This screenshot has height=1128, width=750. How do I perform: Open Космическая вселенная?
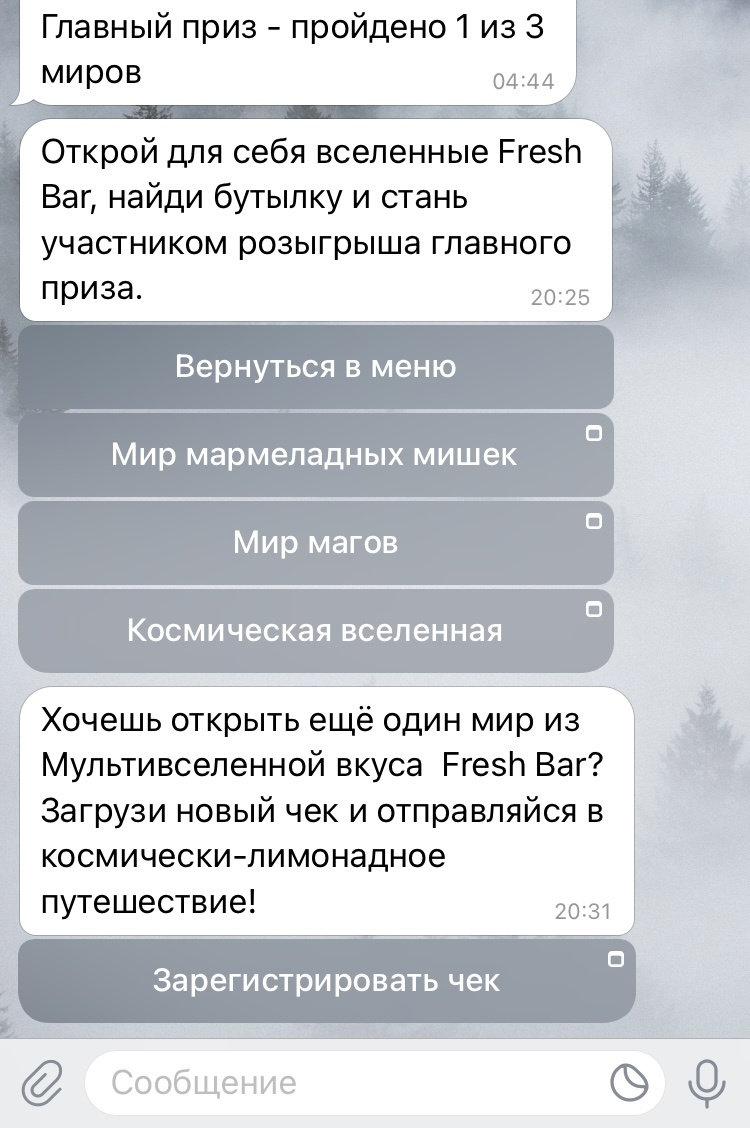[x=315, y=631]
